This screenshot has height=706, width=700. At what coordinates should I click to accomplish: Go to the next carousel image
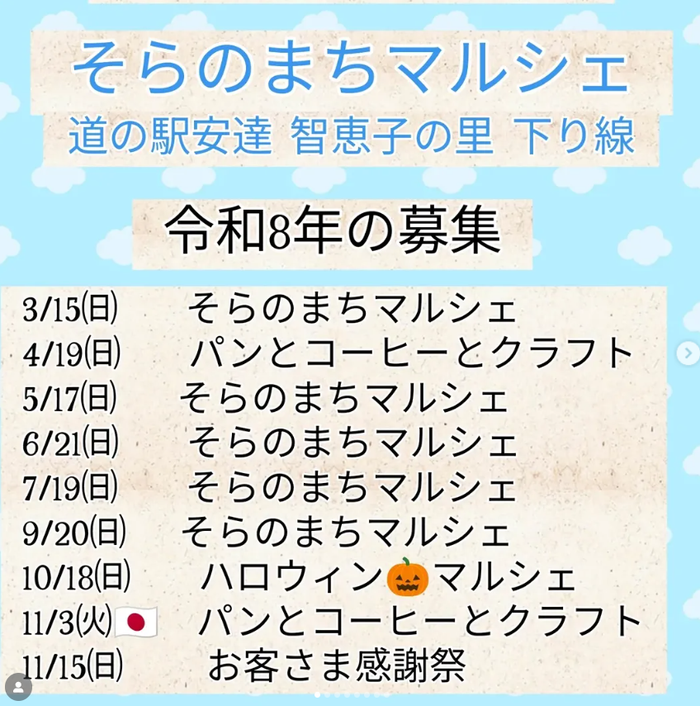click(x=687, y=352)
